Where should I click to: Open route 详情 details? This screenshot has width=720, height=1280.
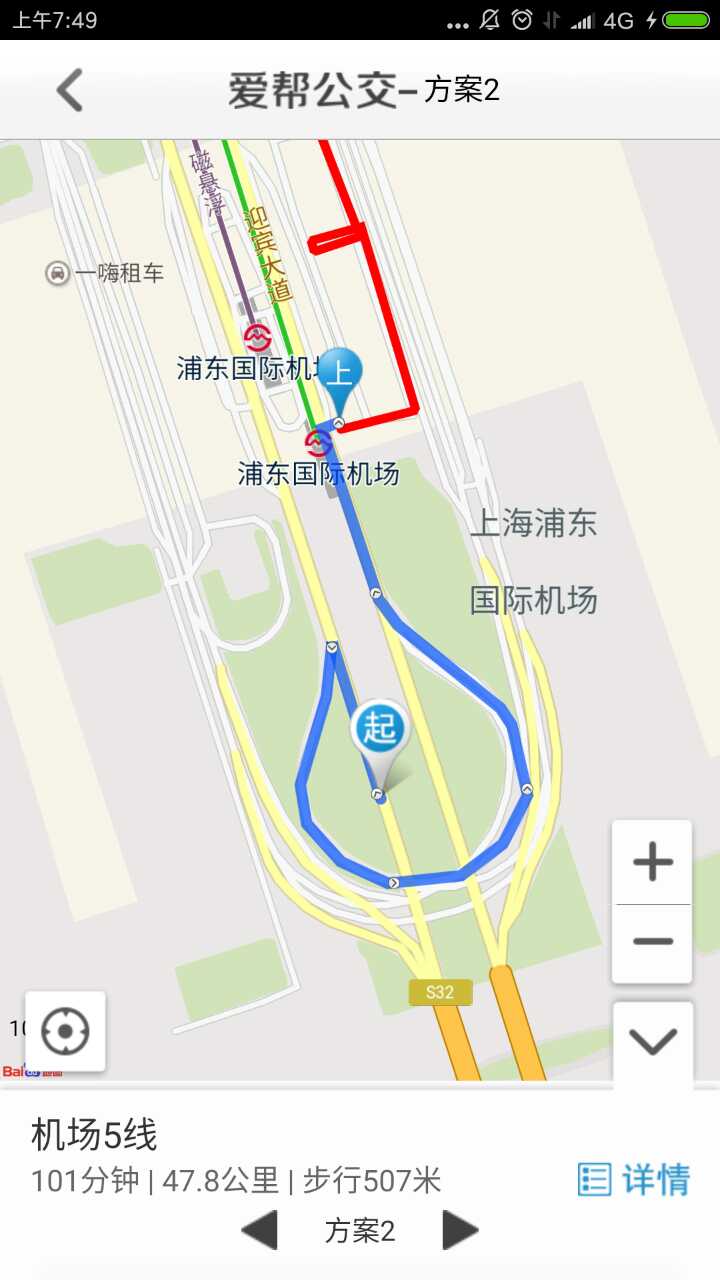[x=634, y=1179]
